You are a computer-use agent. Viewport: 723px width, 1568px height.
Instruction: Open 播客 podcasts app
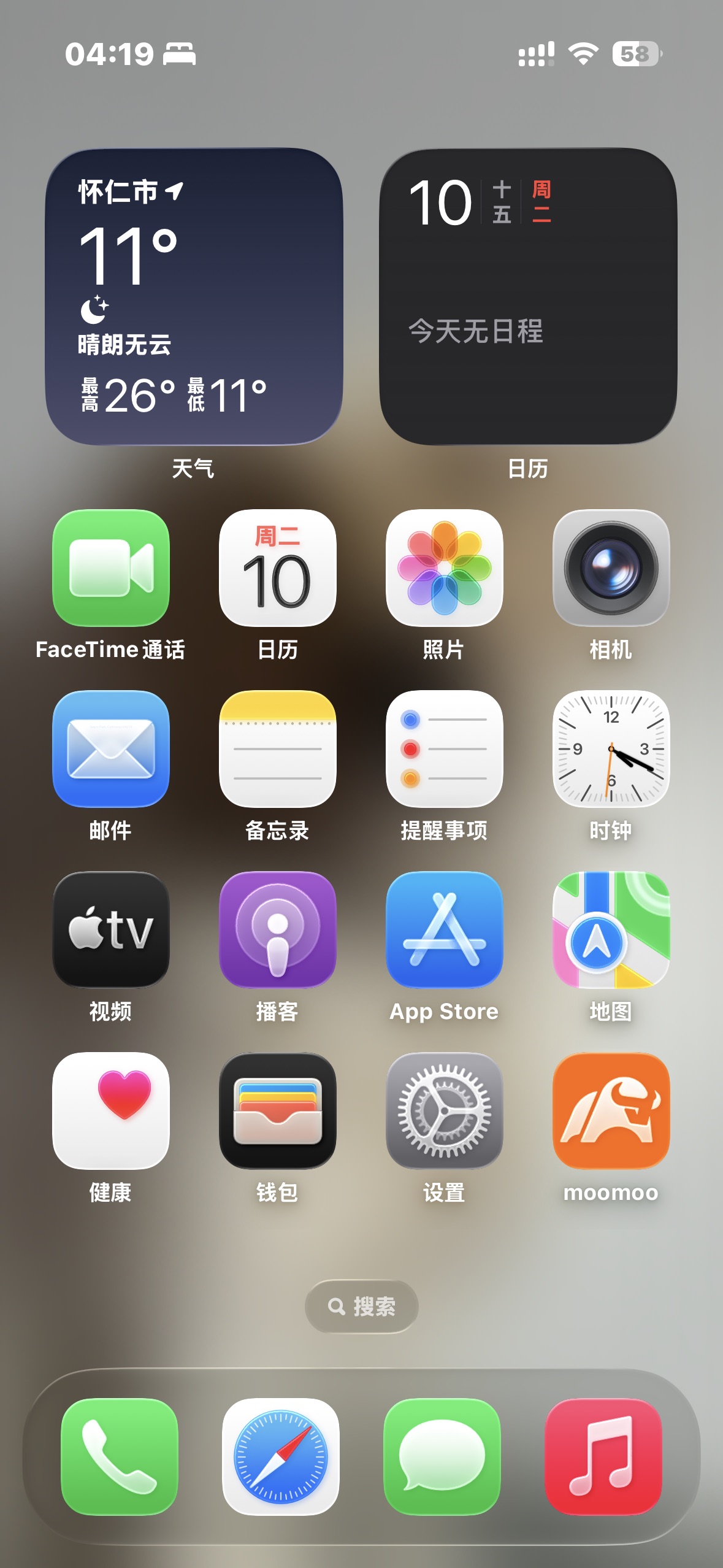278,929
